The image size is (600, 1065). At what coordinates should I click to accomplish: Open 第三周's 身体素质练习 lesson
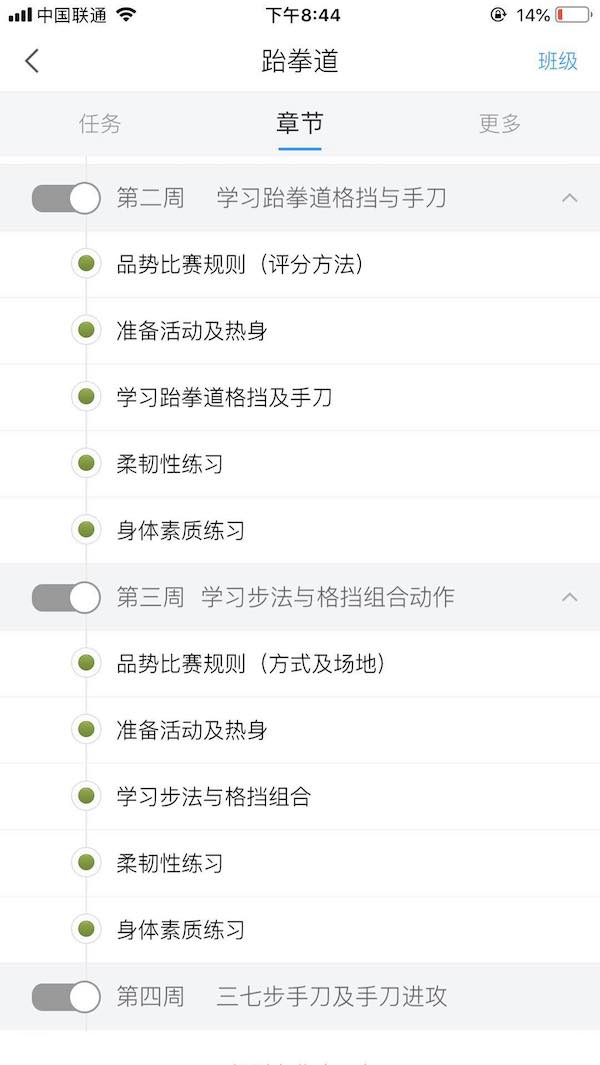pyautogui.click(x=300, y=929)
